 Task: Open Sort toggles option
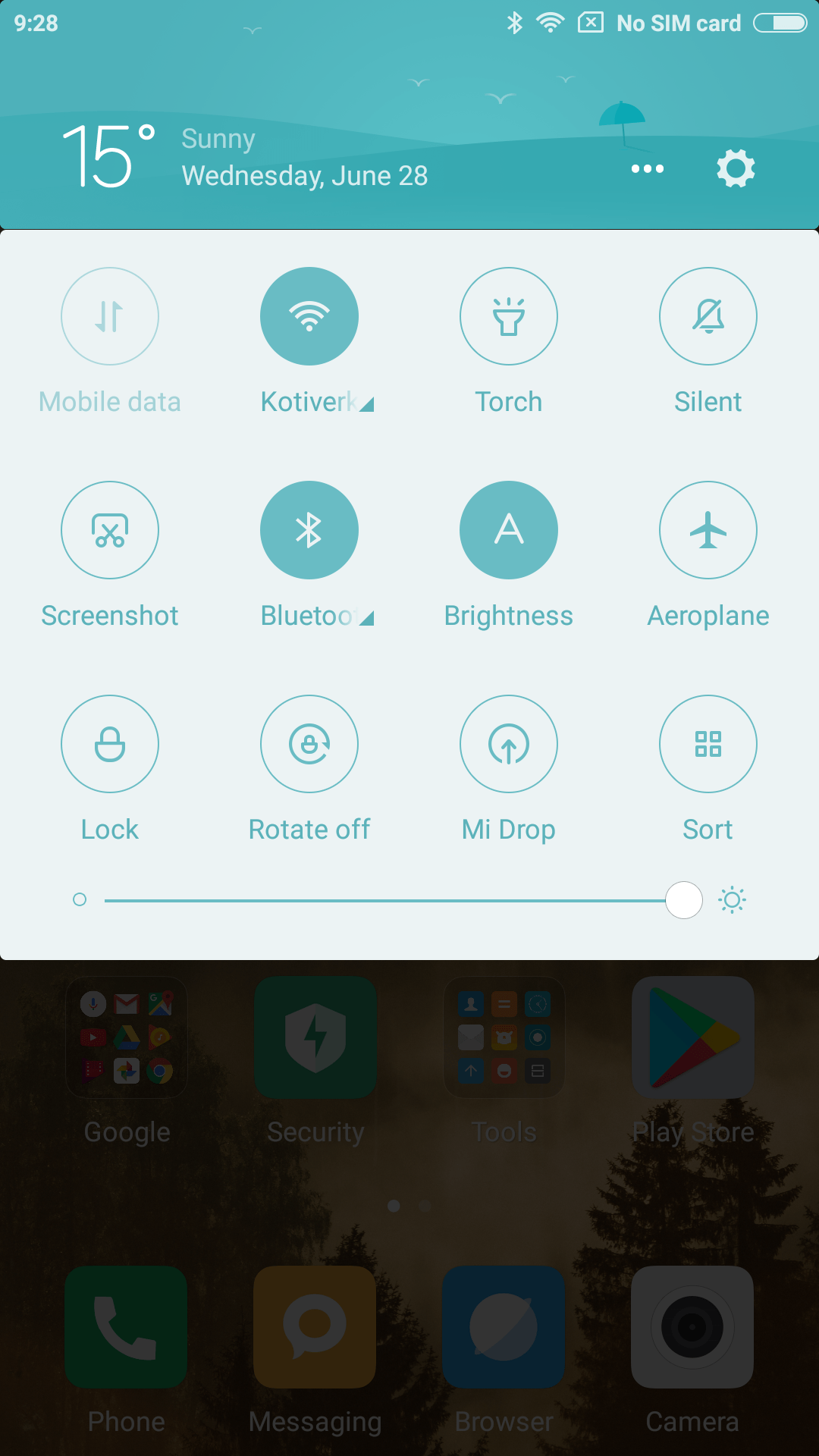(708, 744)
